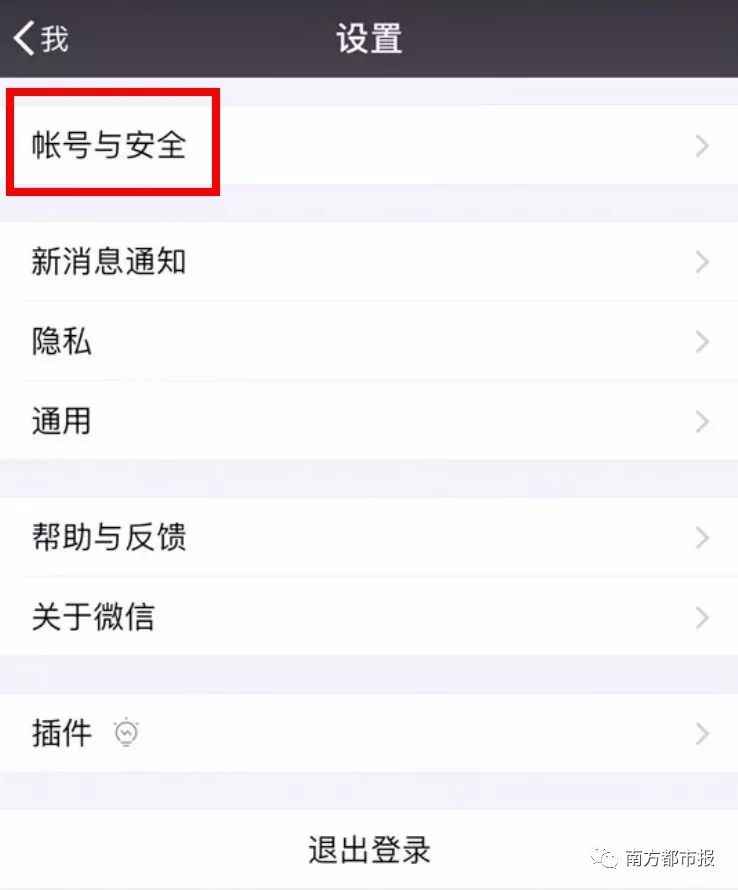Go back to the 我 page

tap(40, 39)
